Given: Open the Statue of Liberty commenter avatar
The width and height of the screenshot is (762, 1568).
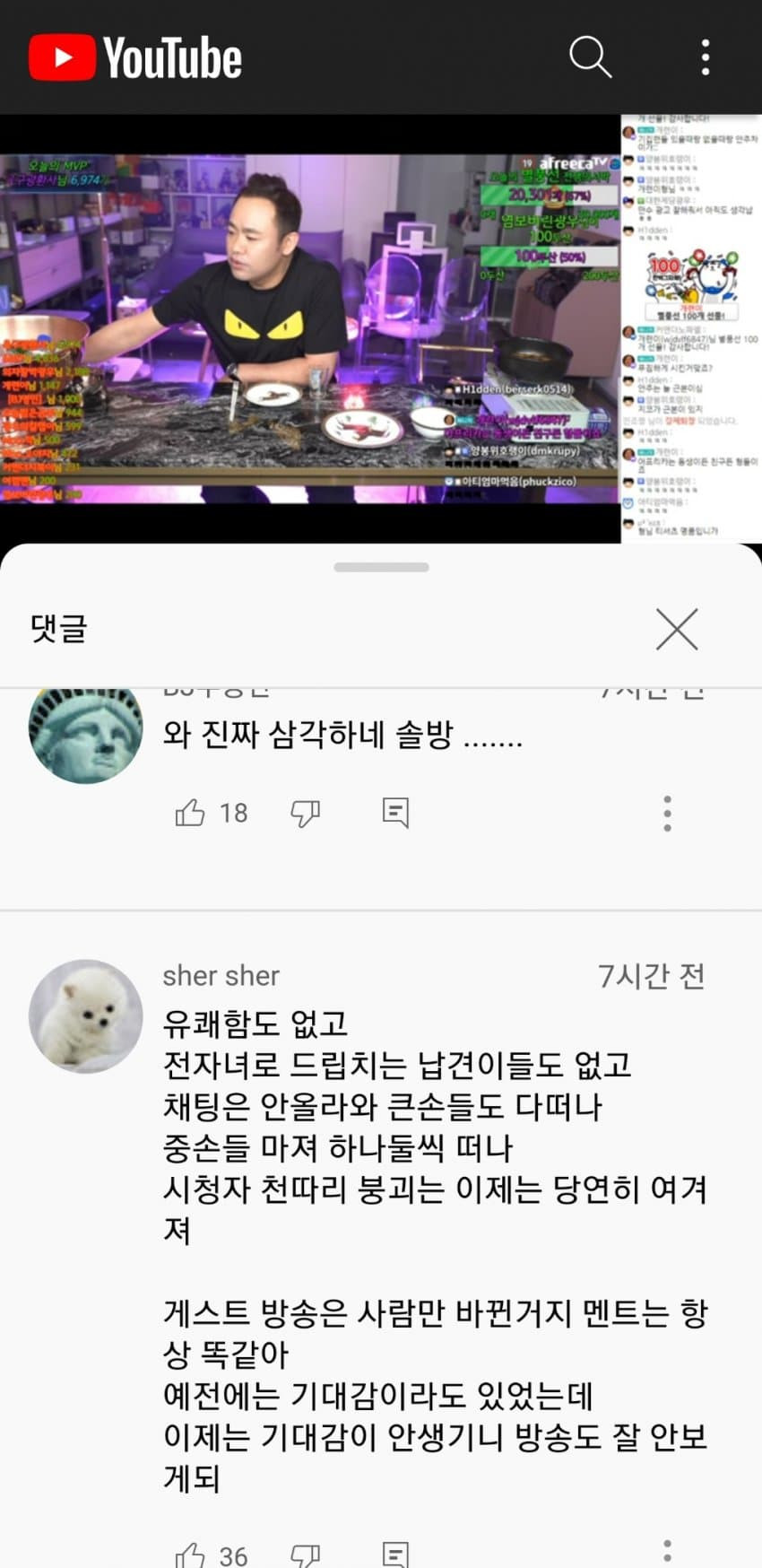Looking at the screenshot, I should (x=86, y=733).
